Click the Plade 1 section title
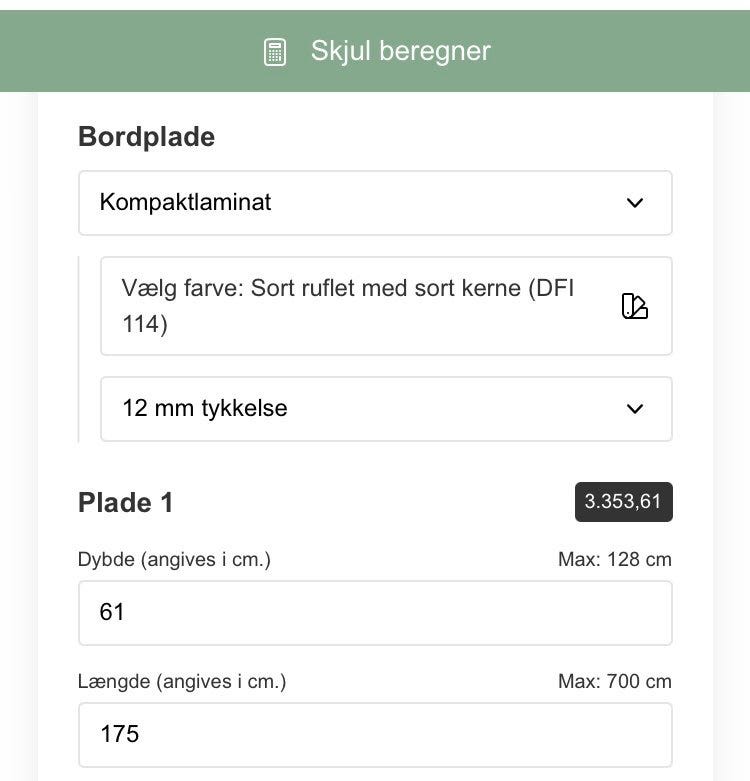 coord(124,503)
